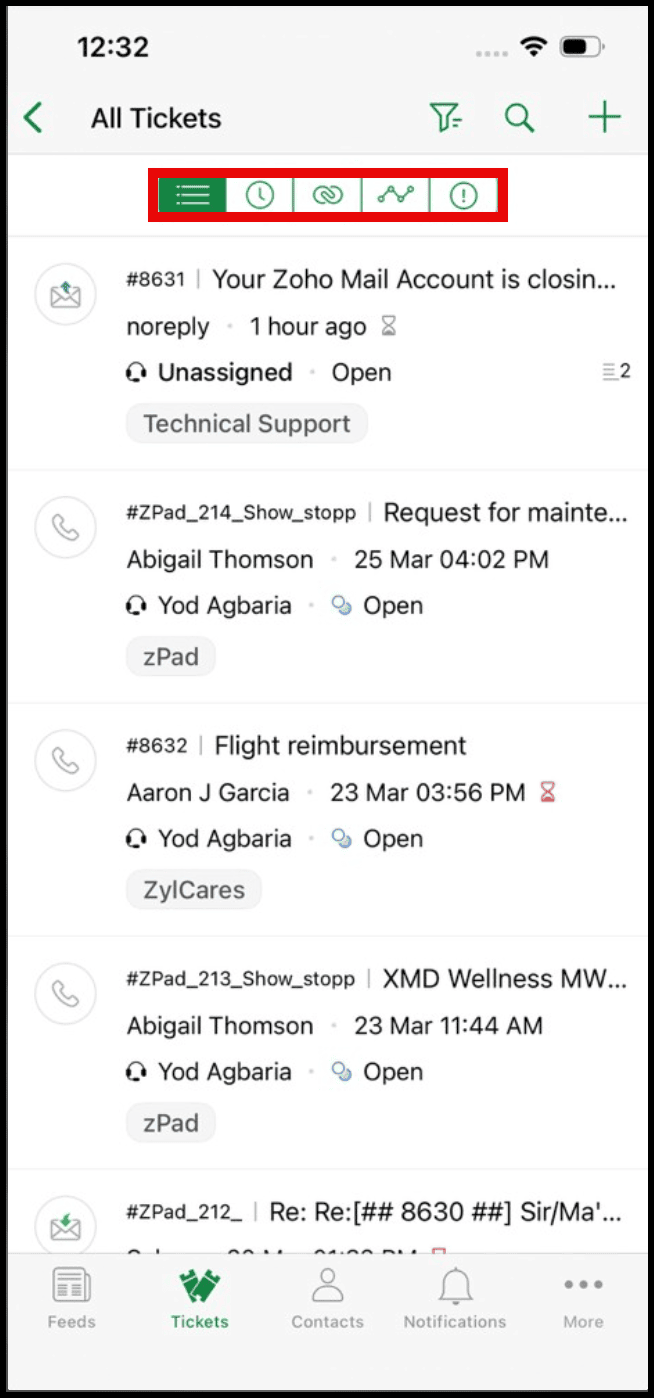This screenshot has width=654, height=1398.
Task: Select the classic list view segment
Action: [192, 196]
